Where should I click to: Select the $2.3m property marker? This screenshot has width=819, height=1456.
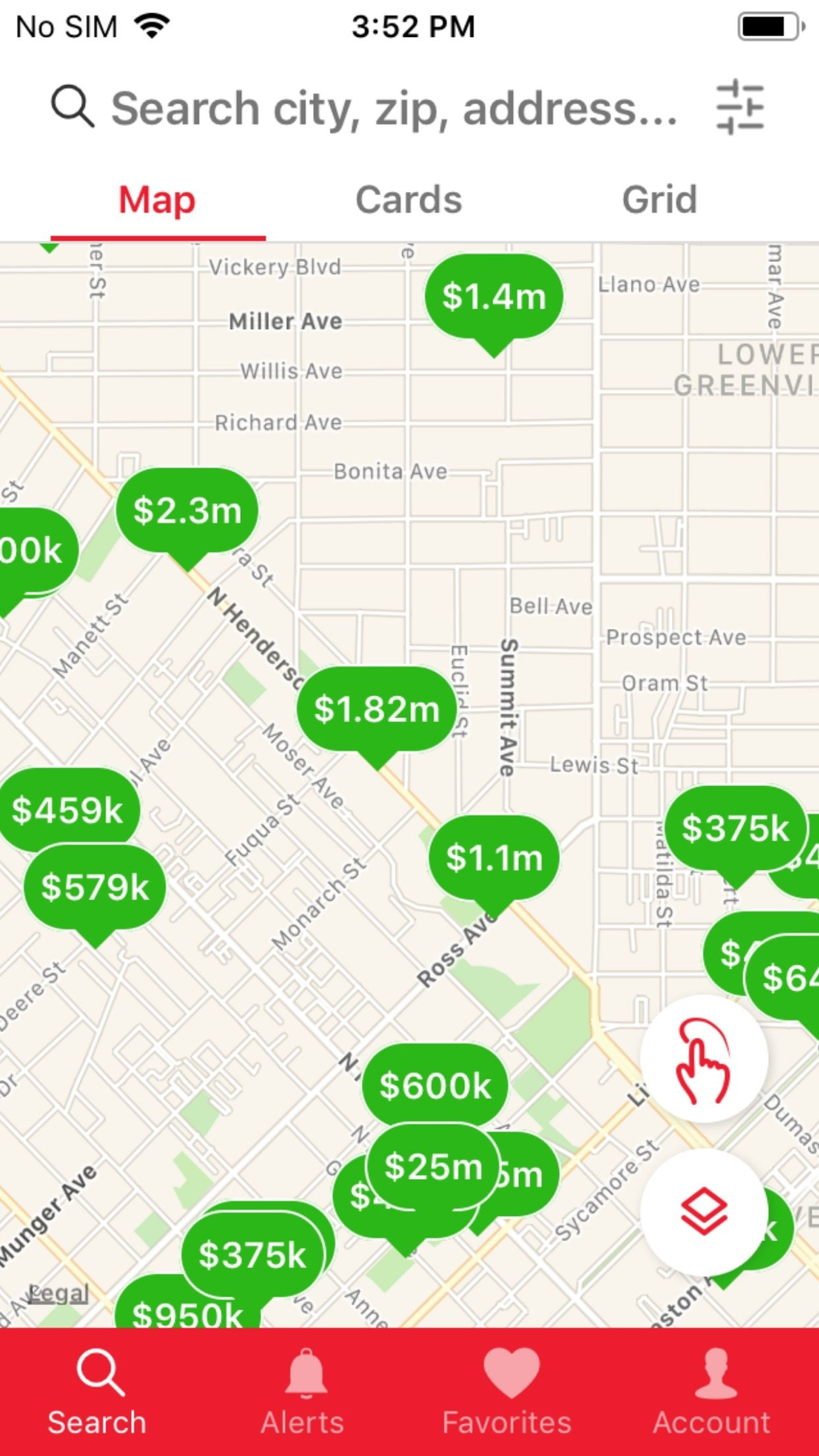(x=186, y=509)
